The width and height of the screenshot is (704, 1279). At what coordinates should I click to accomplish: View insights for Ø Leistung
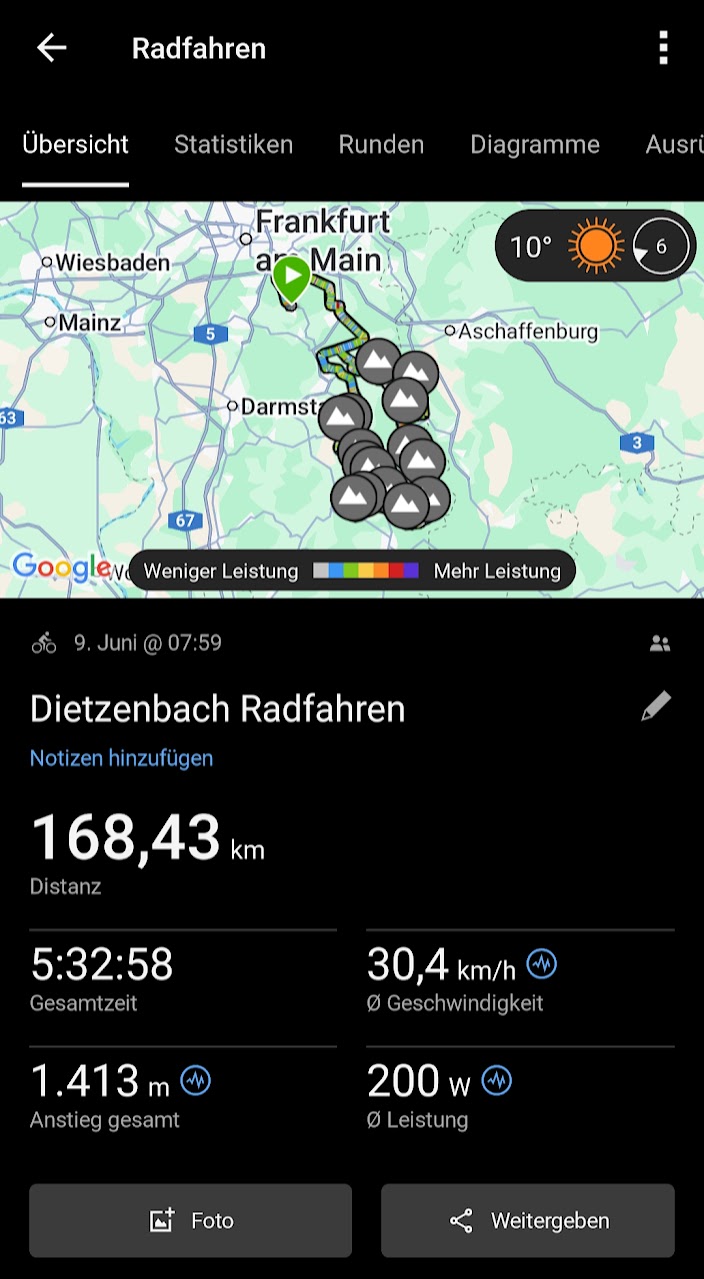(496, 1080)
